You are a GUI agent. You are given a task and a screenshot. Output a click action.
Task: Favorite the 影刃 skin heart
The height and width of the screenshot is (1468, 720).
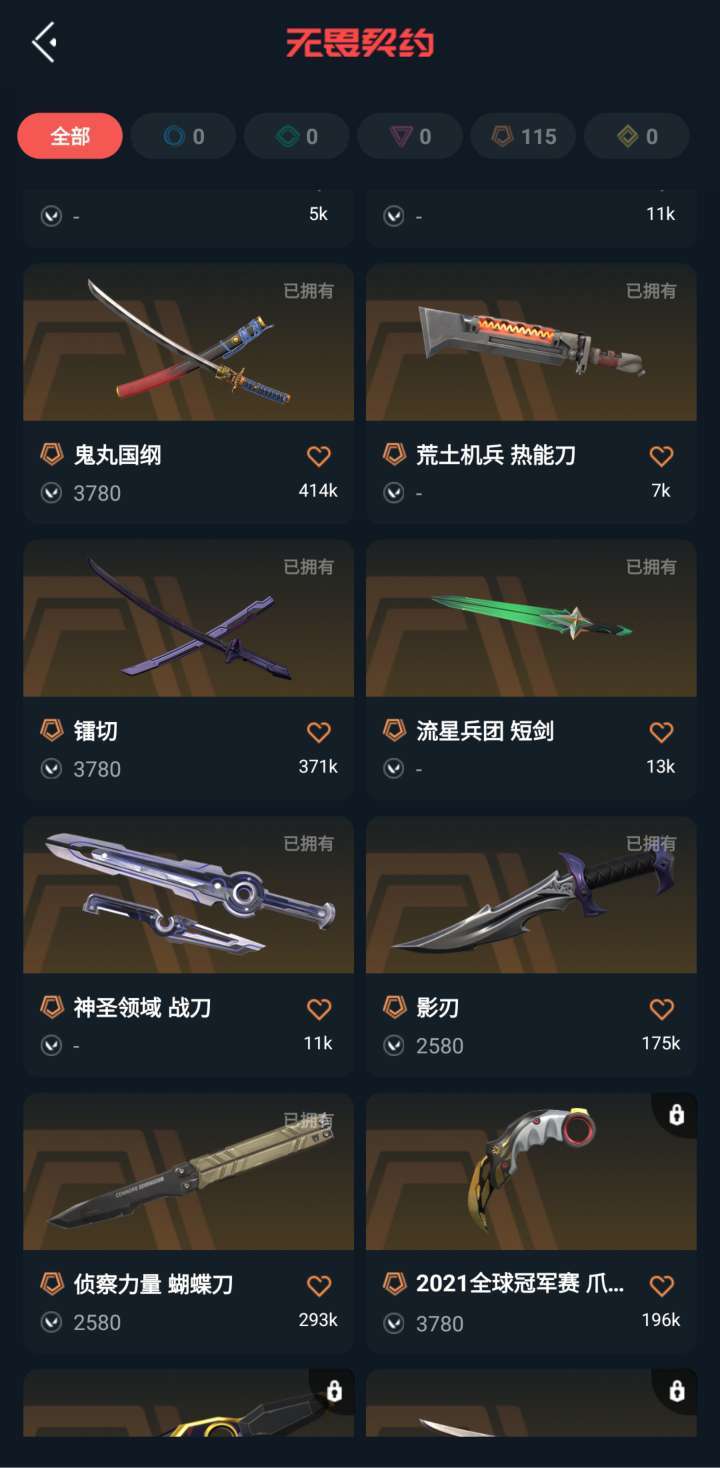(x=661, y=1008)
